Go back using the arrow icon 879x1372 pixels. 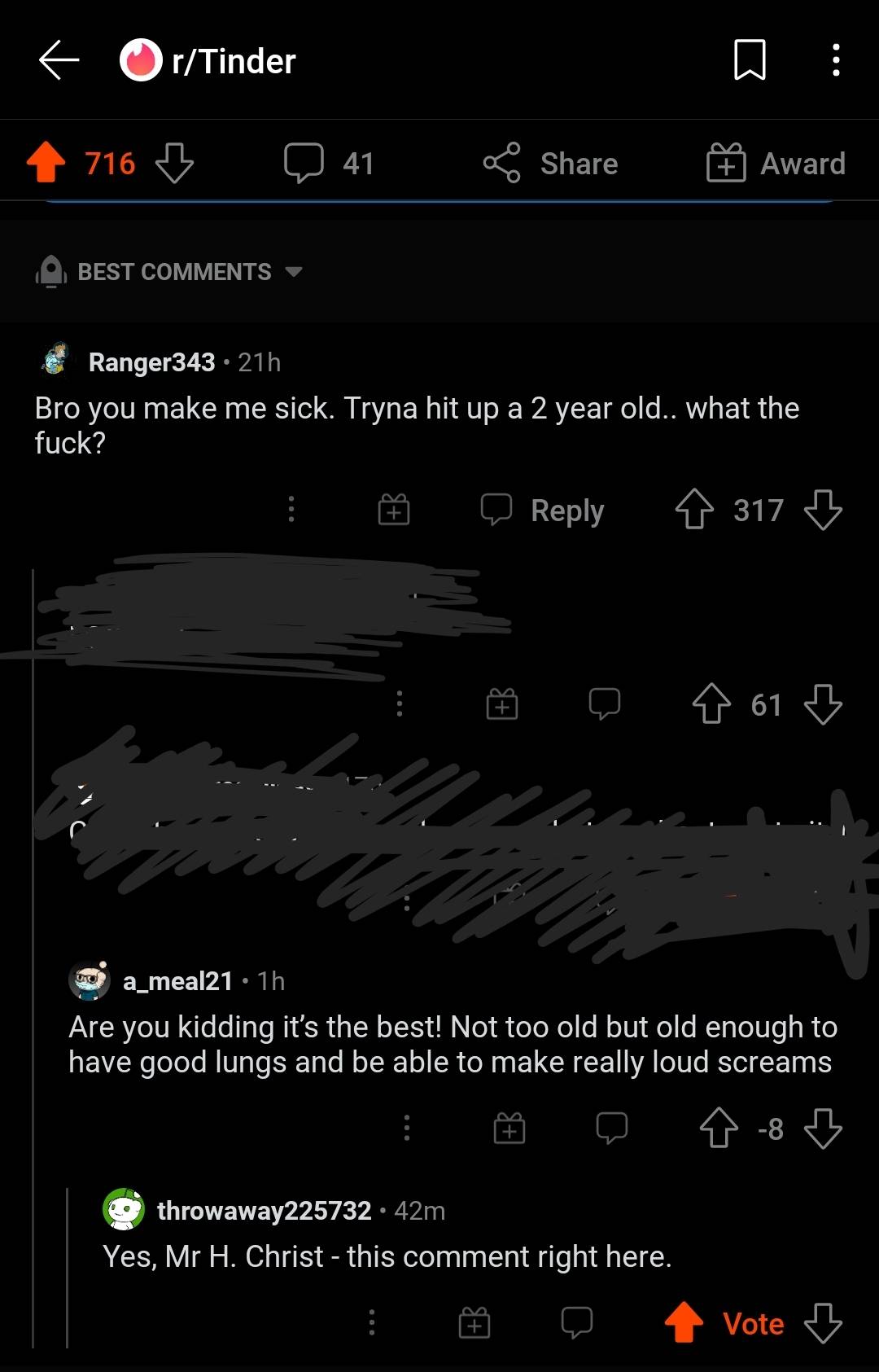coord(59,60)
